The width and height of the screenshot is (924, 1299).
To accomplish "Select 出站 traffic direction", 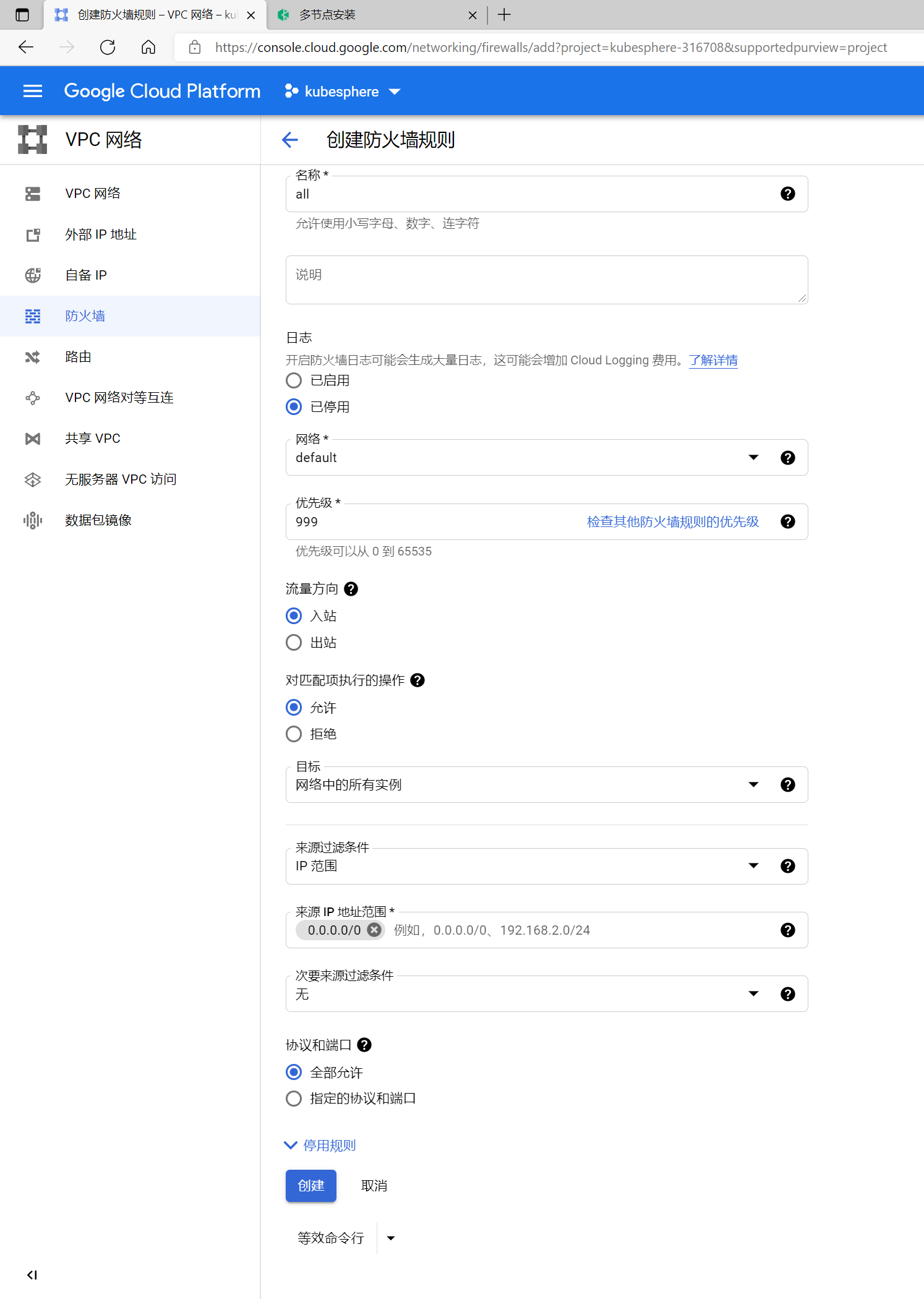I will [x=294, y=643].
